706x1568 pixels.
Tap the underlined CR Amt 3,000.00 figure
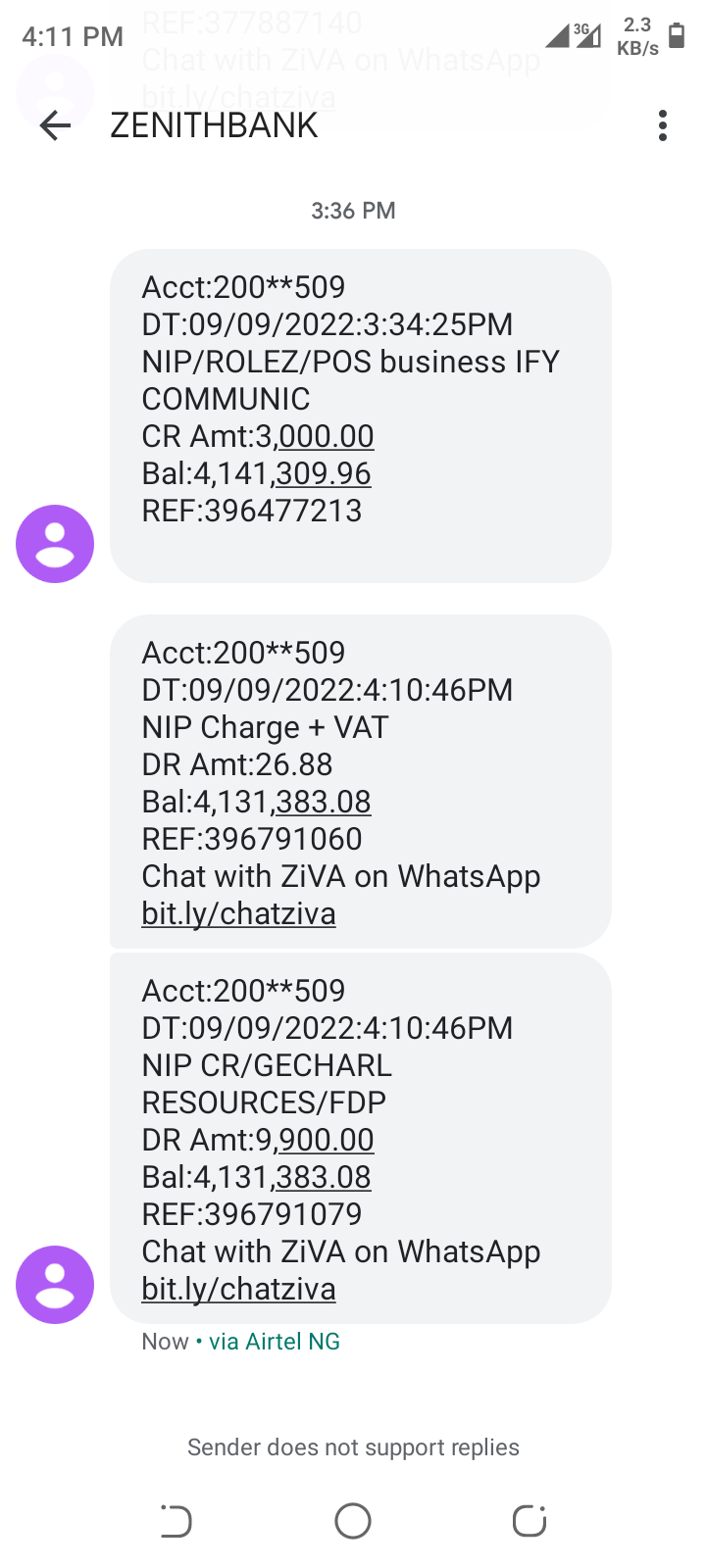coord(326,436)
